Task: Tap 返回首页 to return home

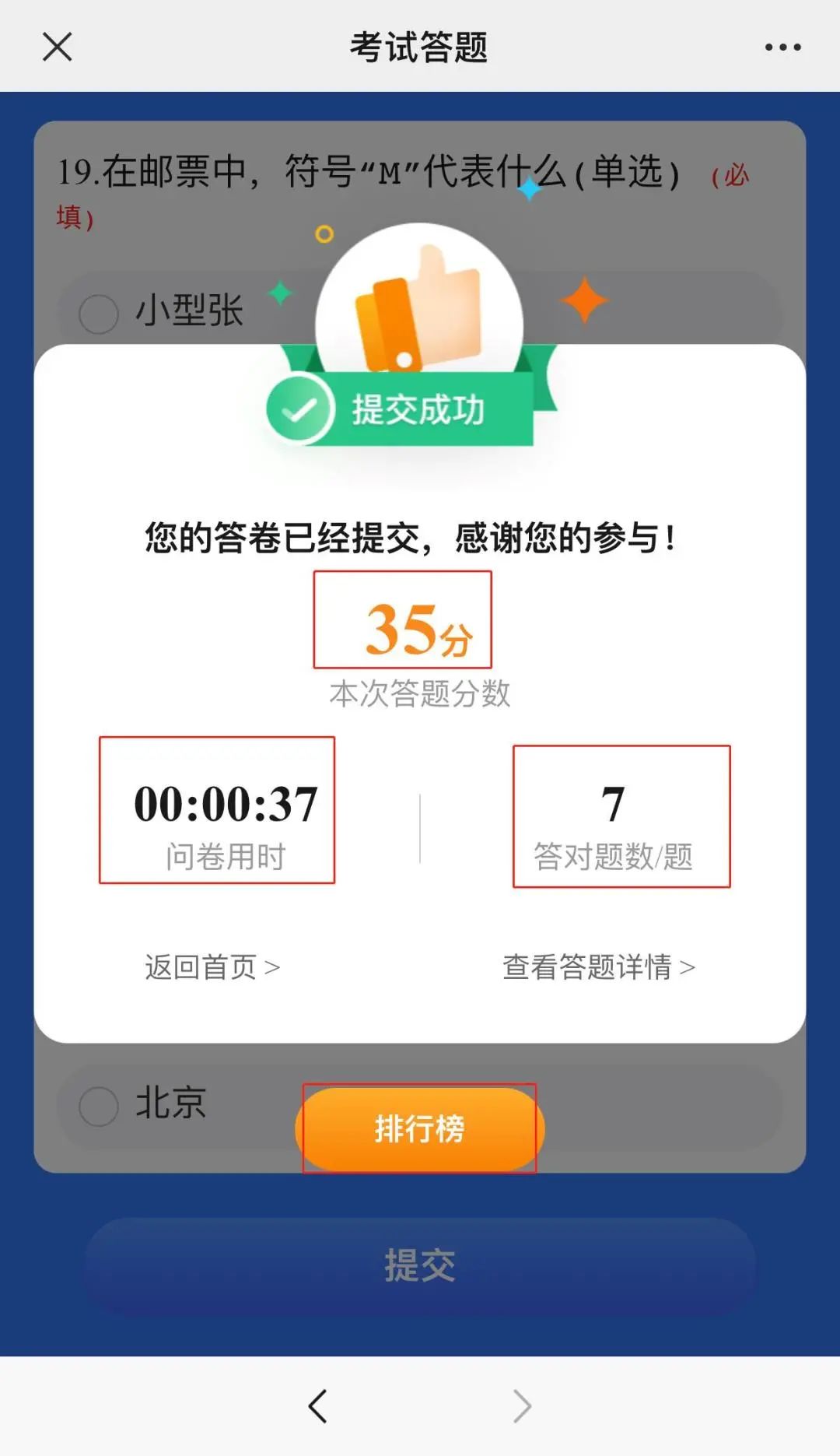Action: point(212,967)
